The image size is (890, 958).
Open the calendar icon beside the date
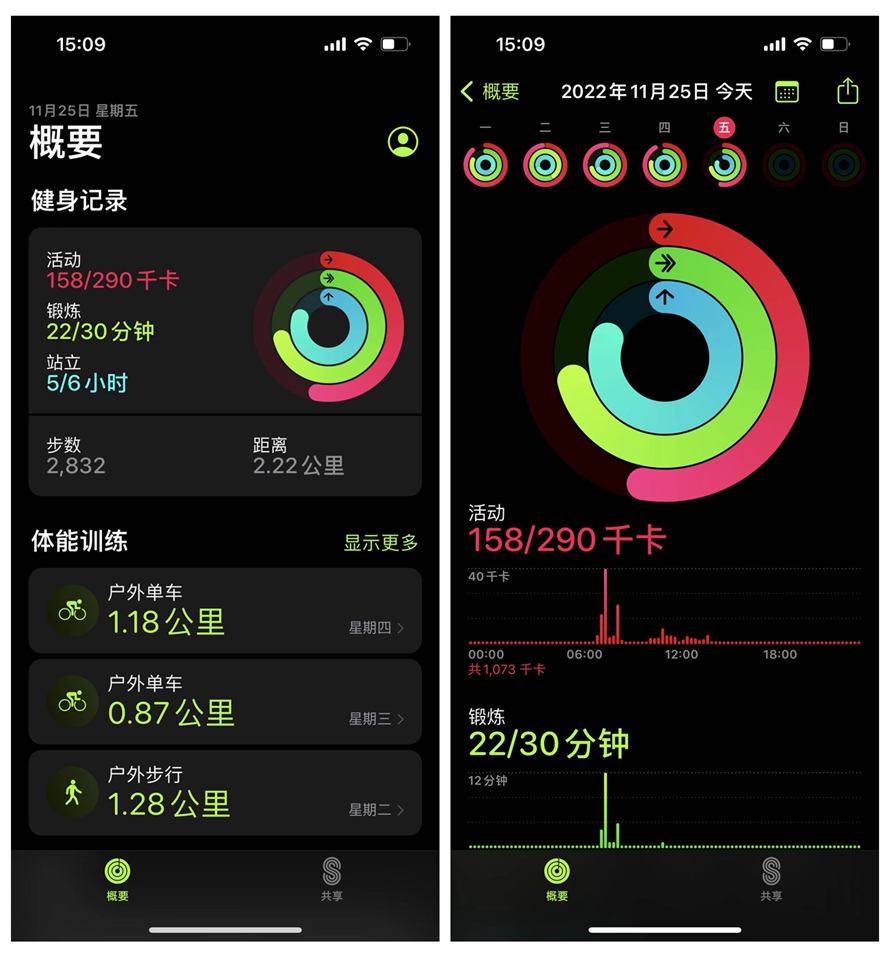pyautogui.click(x=787, y=92)
